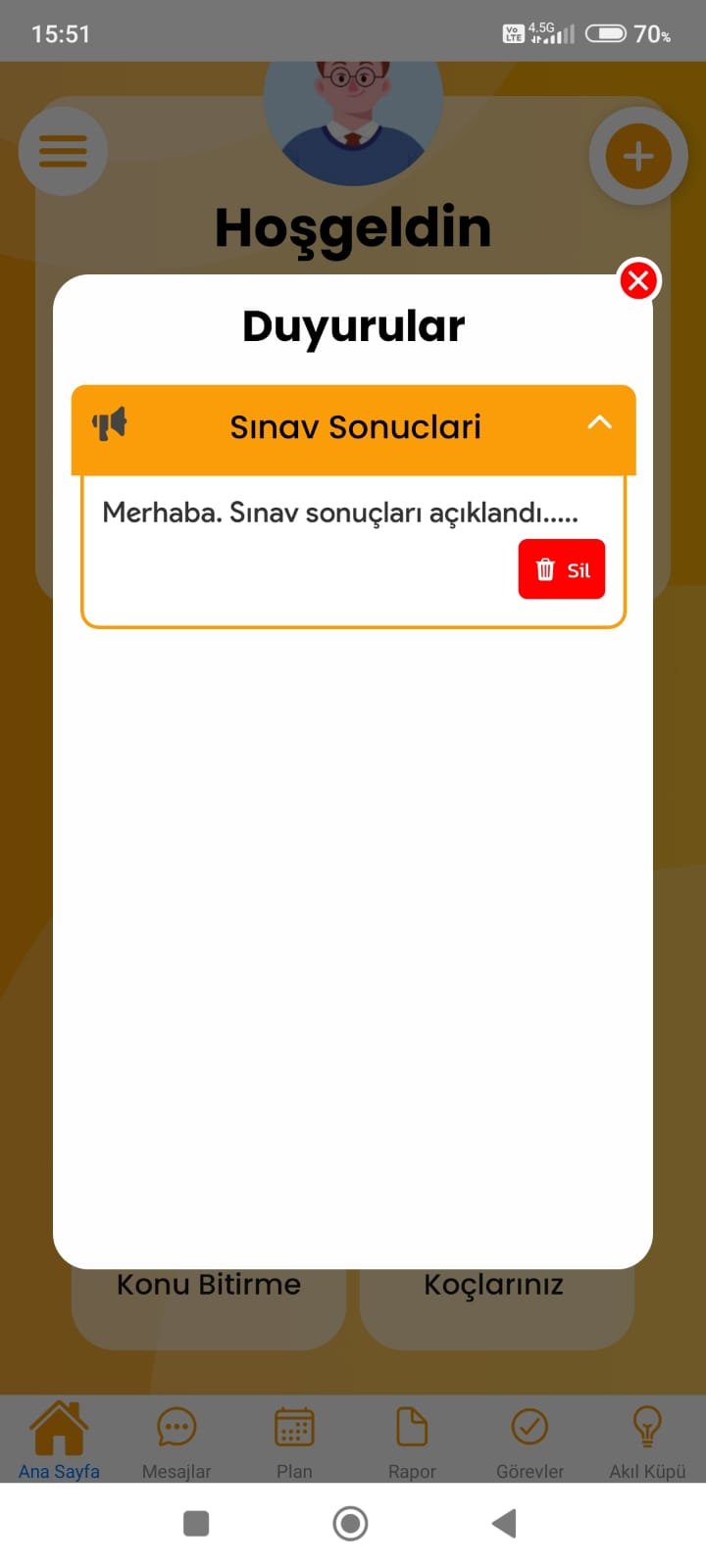Go to Ana Sayfa tab
This screenshot has width=706, height=1568.
click(59, 1441)
